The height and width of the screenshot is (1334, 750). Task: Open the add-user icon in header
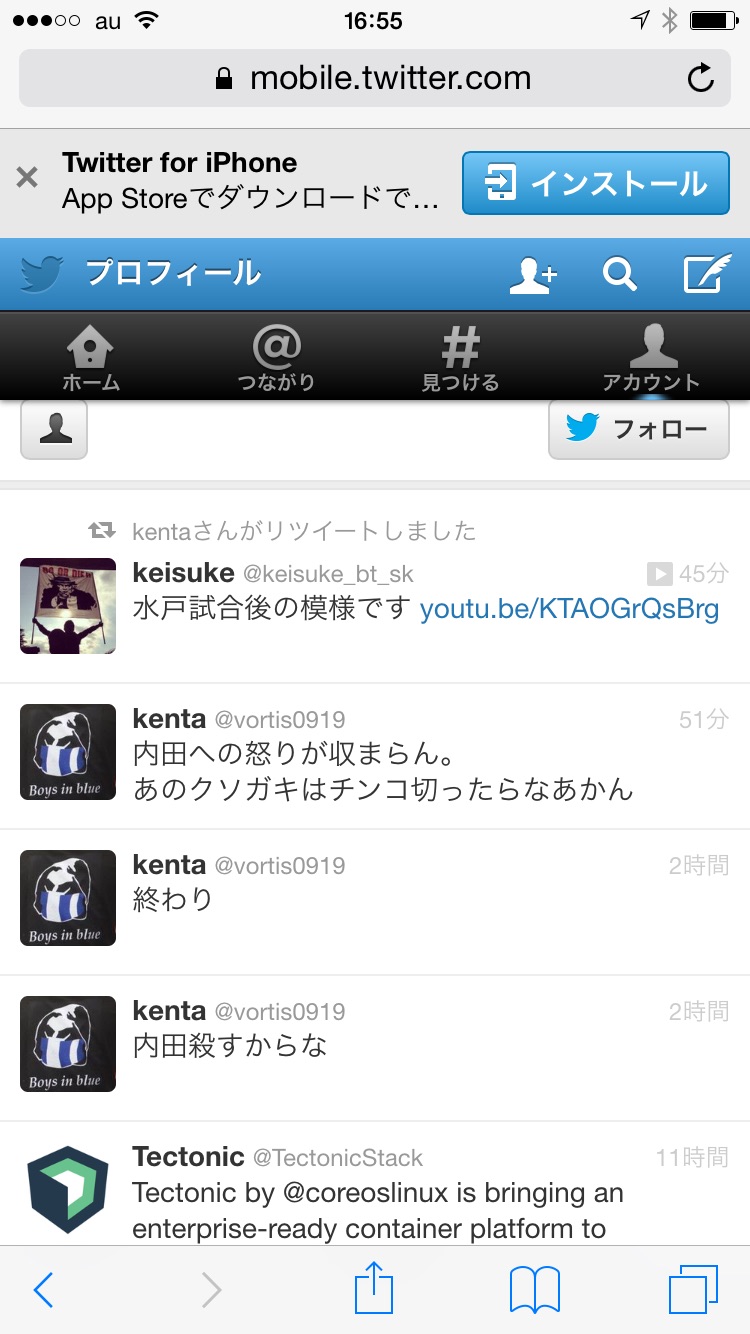[x=533, y=274]
